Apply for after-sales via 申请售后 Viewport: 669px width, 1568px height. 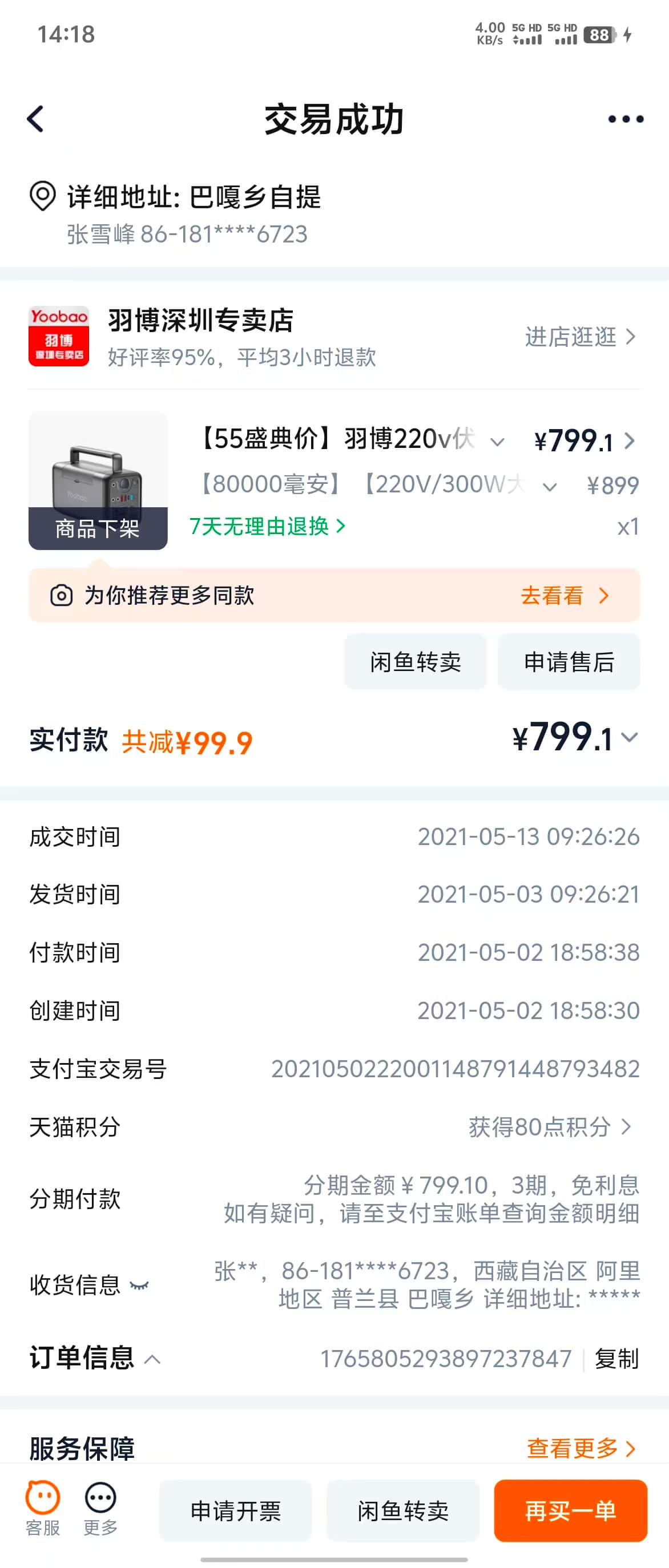pos(569,662)
